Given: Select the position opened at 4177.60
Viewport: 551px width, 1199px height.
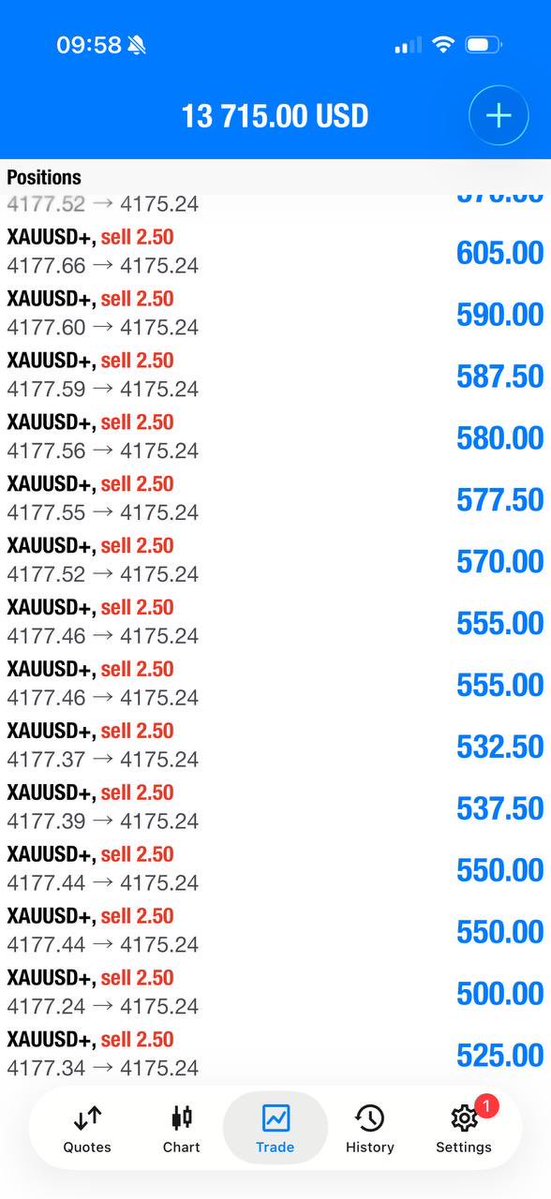Looking at the screenshot, I should pyautogui.click(x=275, y=314).
